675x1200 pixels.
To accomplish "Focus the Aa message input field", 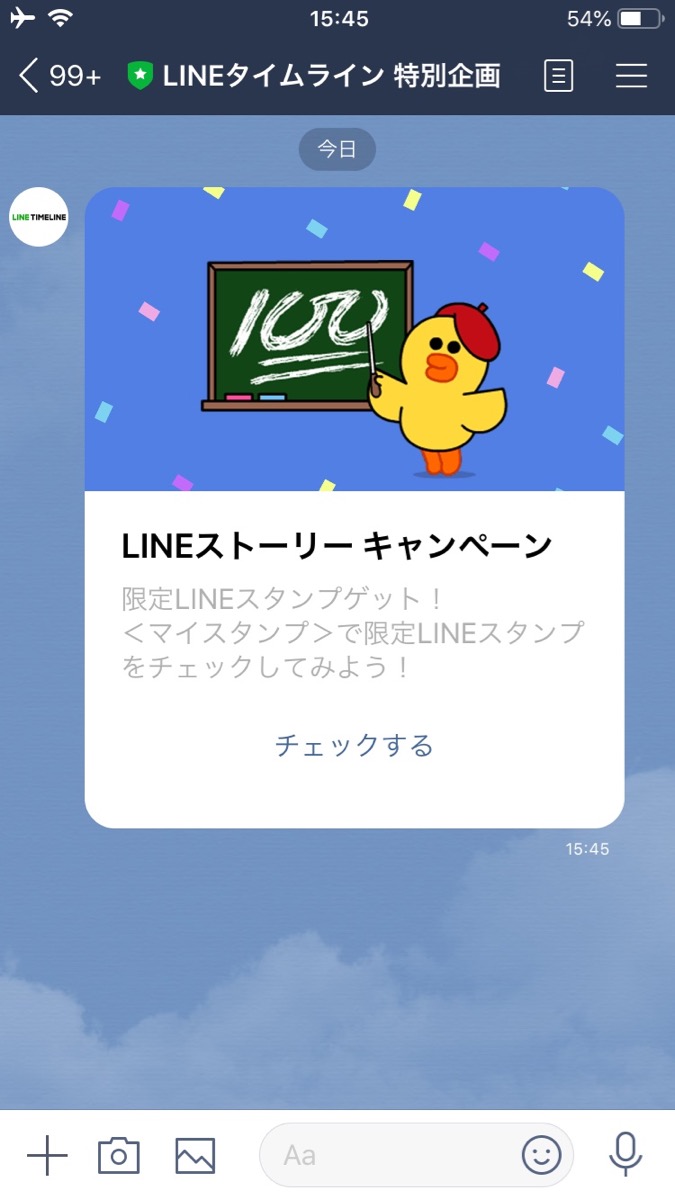I will point(390,1156).
